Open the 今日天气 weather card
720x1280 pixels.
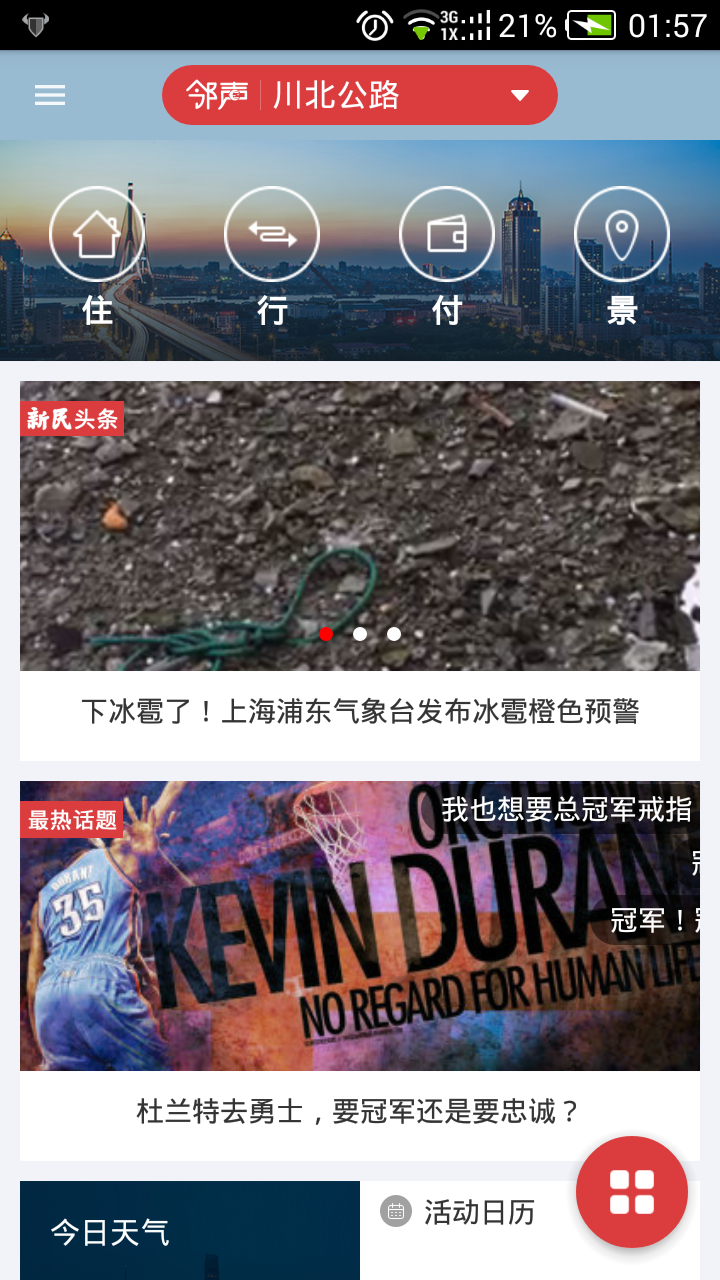[x=190, y=1232]
